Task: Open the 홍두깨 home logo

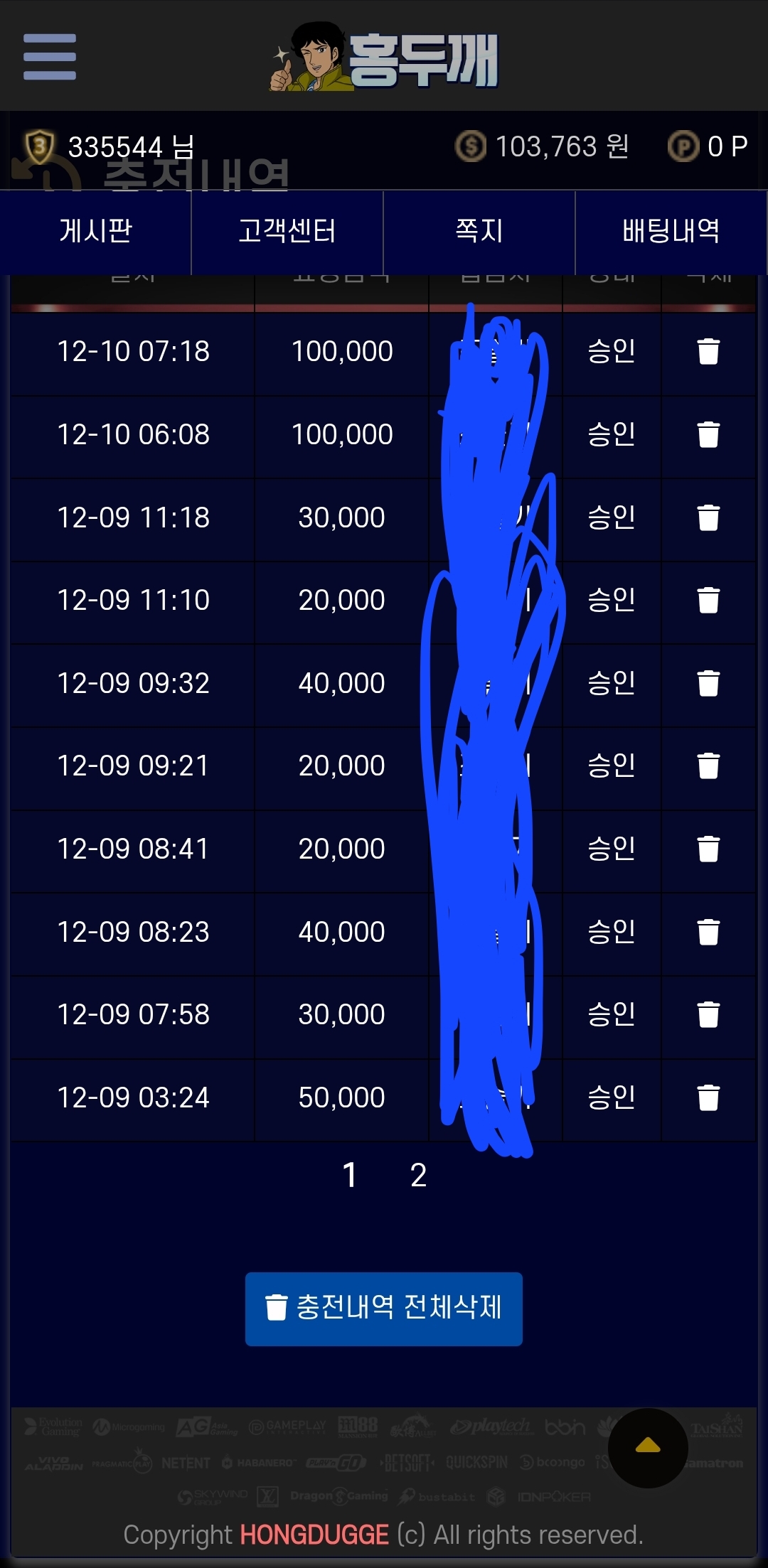Action: (385, 58)
